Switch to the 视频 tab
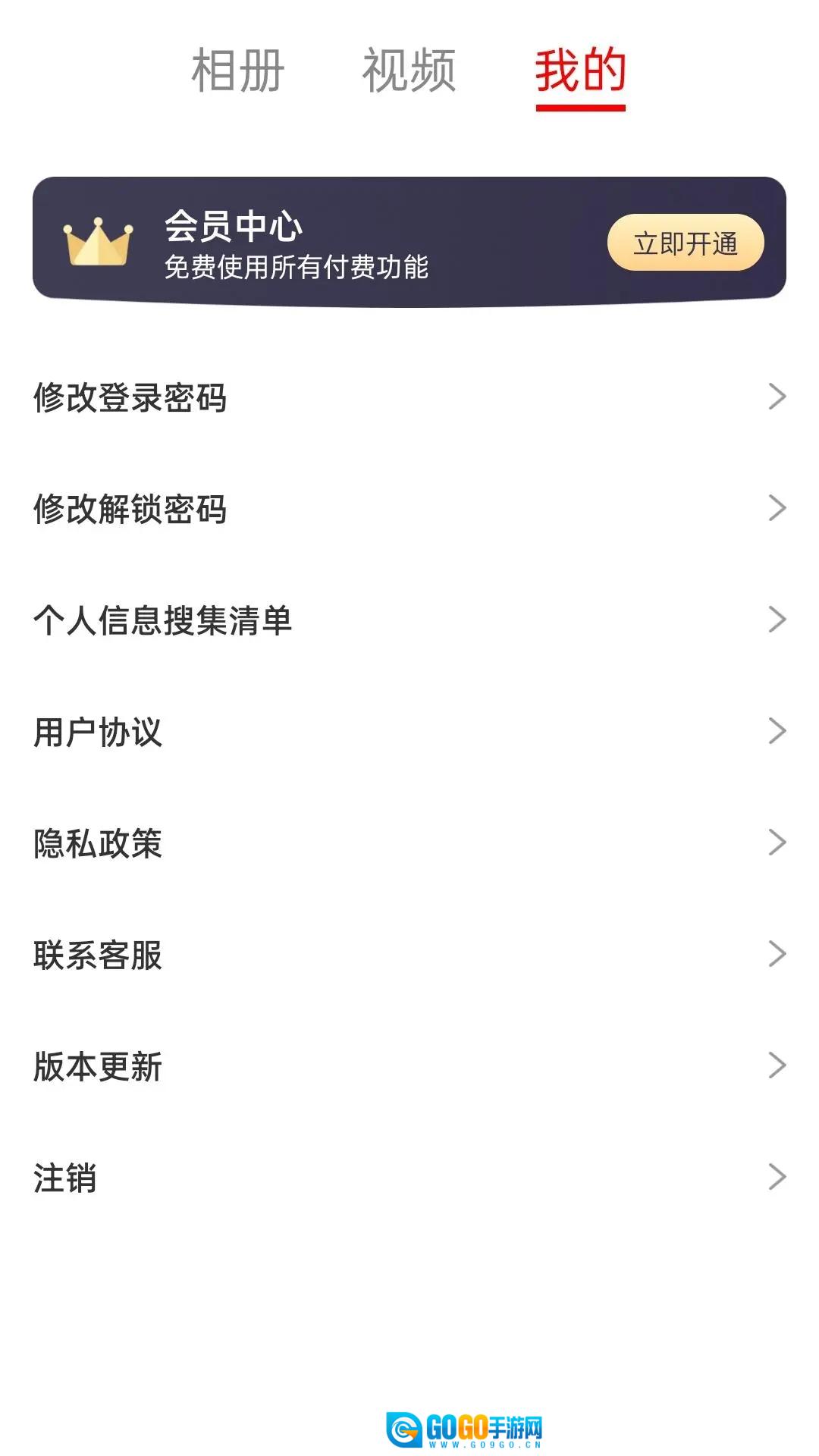 [409, 71]
